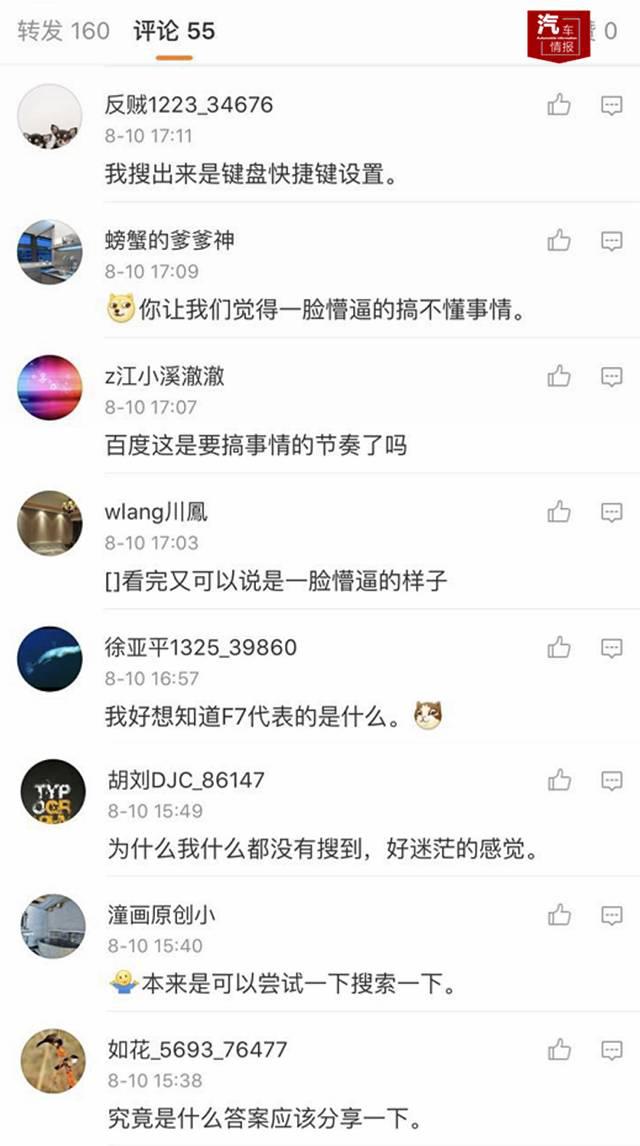The height and width of the screenshot is (1146, 640).
Task: Like 如花_5693_76477's comment
Action: coord(559,1050)
